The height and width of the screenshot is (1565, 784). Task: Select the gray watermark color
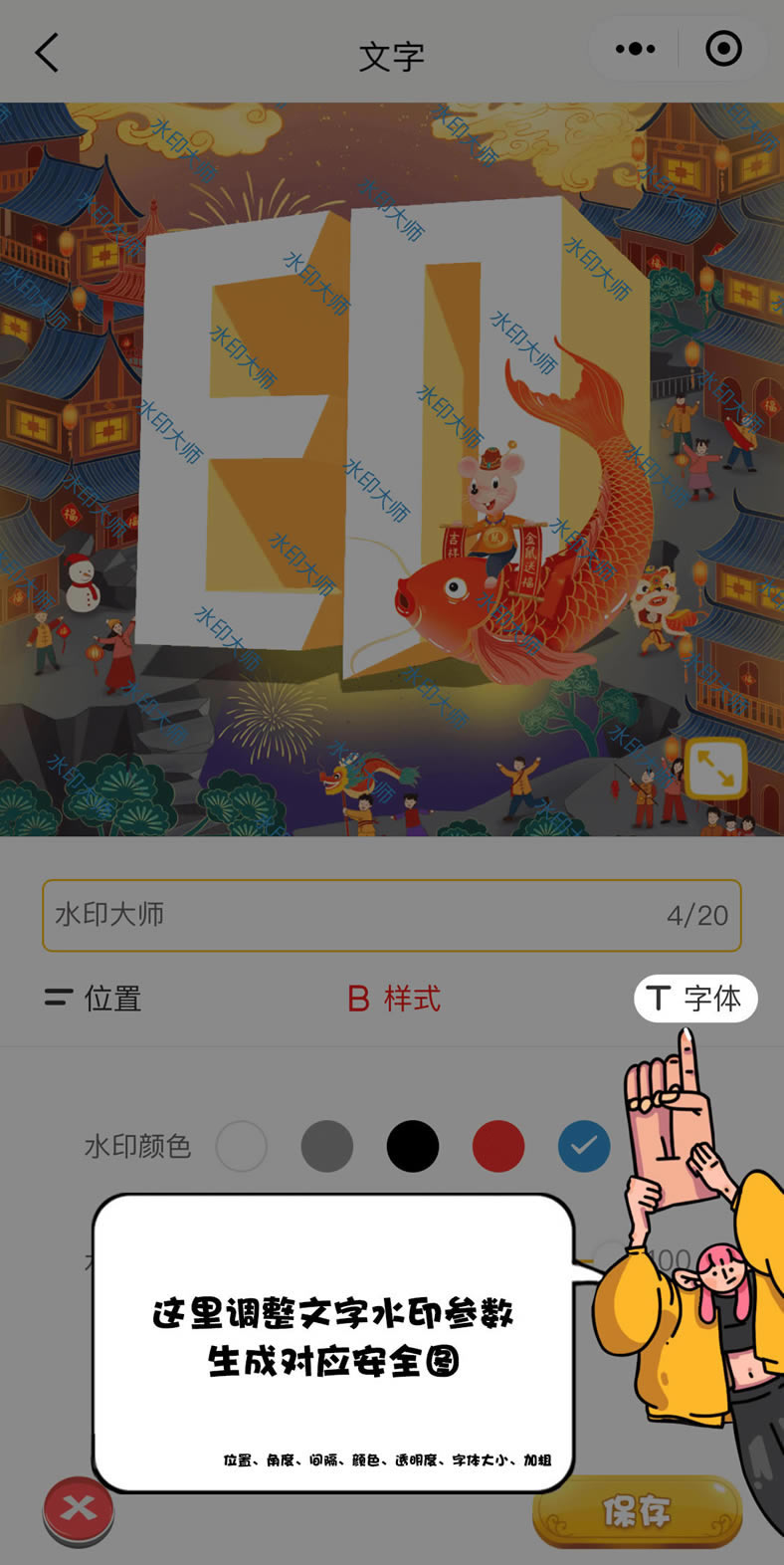tap(327, 1146)
